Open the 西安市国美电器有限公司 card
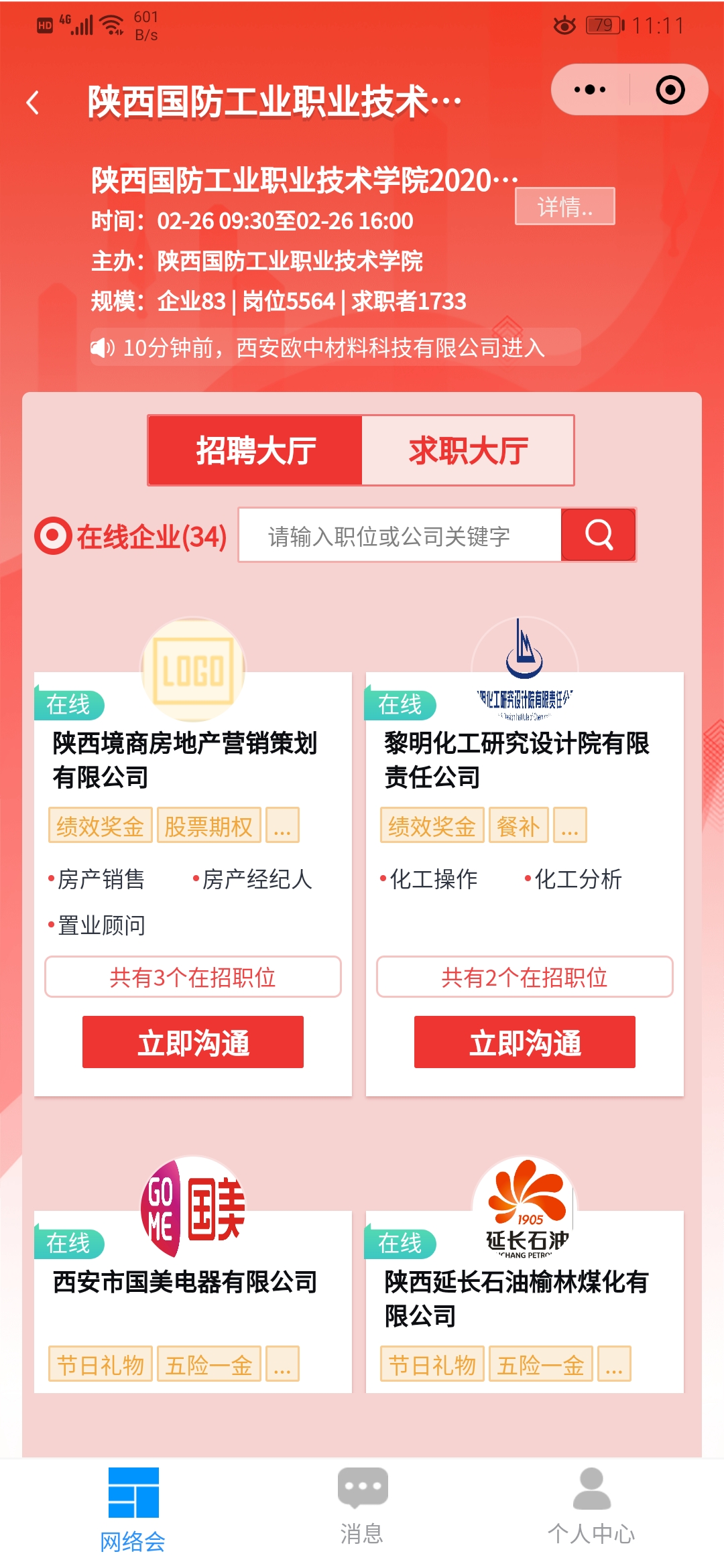Screen dimensions: 724x1568 pos(184,1283)
